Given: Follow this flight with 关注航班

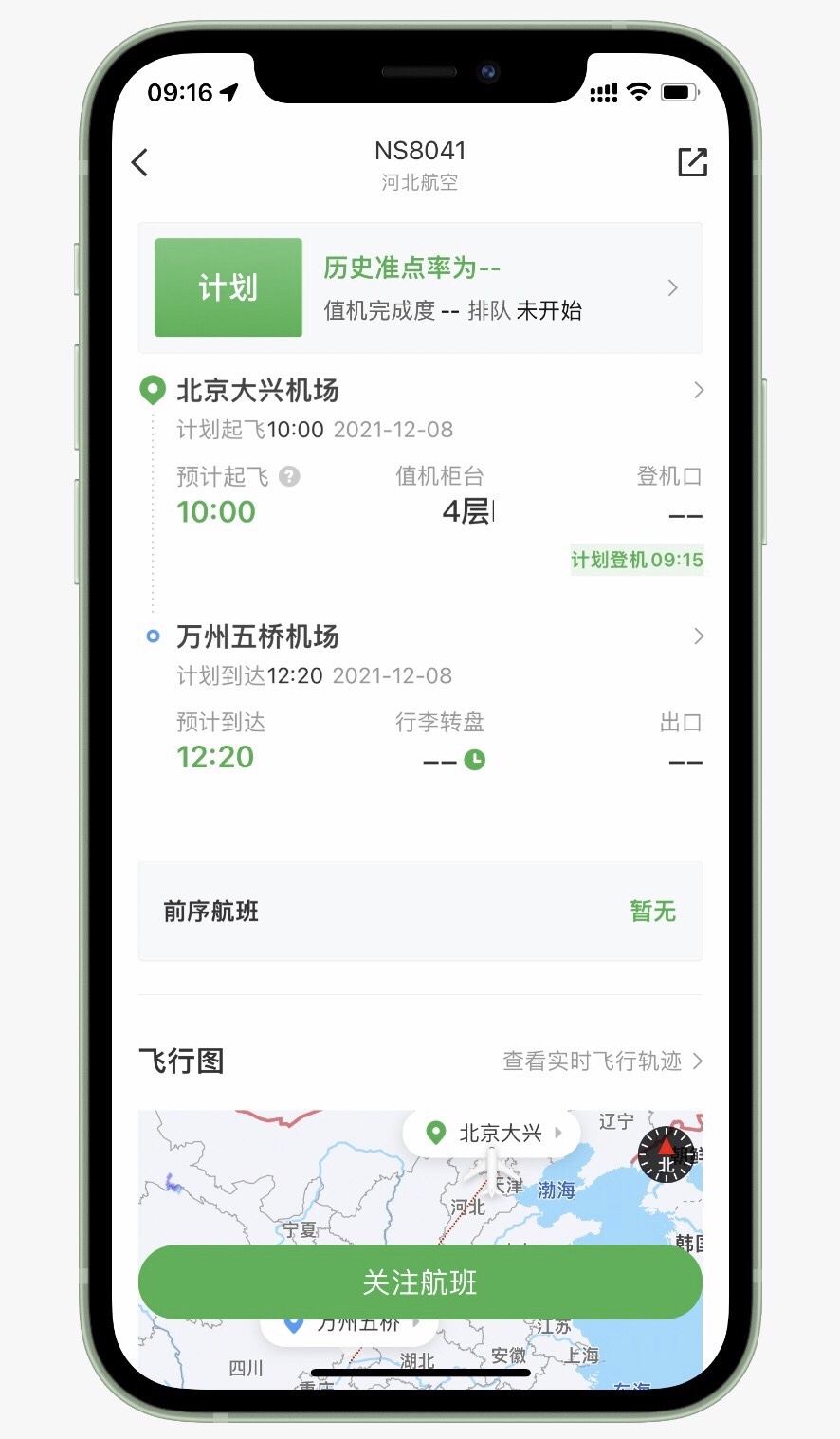Looking at the screenshot, I should click(420, 1282).
